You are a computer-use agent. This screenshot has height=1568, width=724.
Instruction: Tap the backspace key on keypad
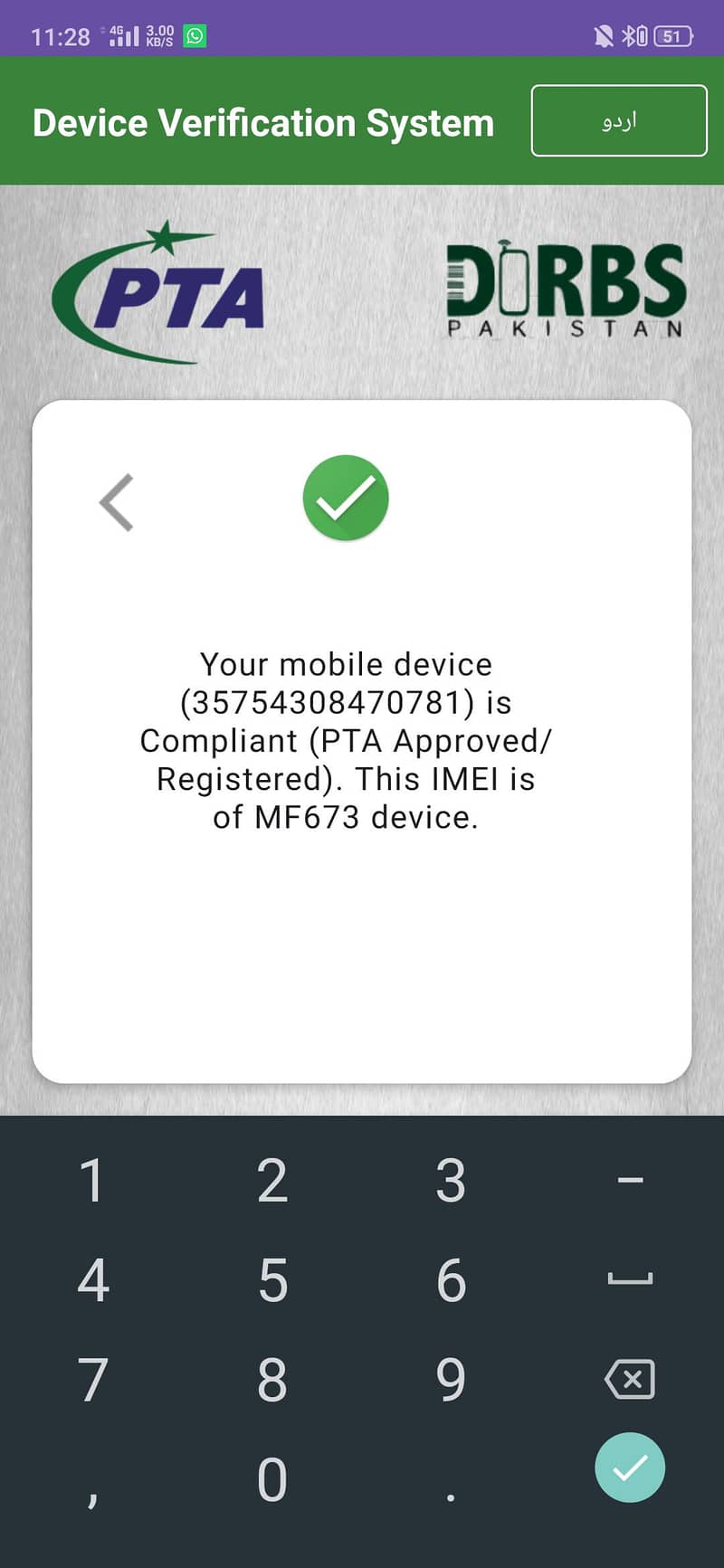pyautogui.click(x=629, y=1380)
